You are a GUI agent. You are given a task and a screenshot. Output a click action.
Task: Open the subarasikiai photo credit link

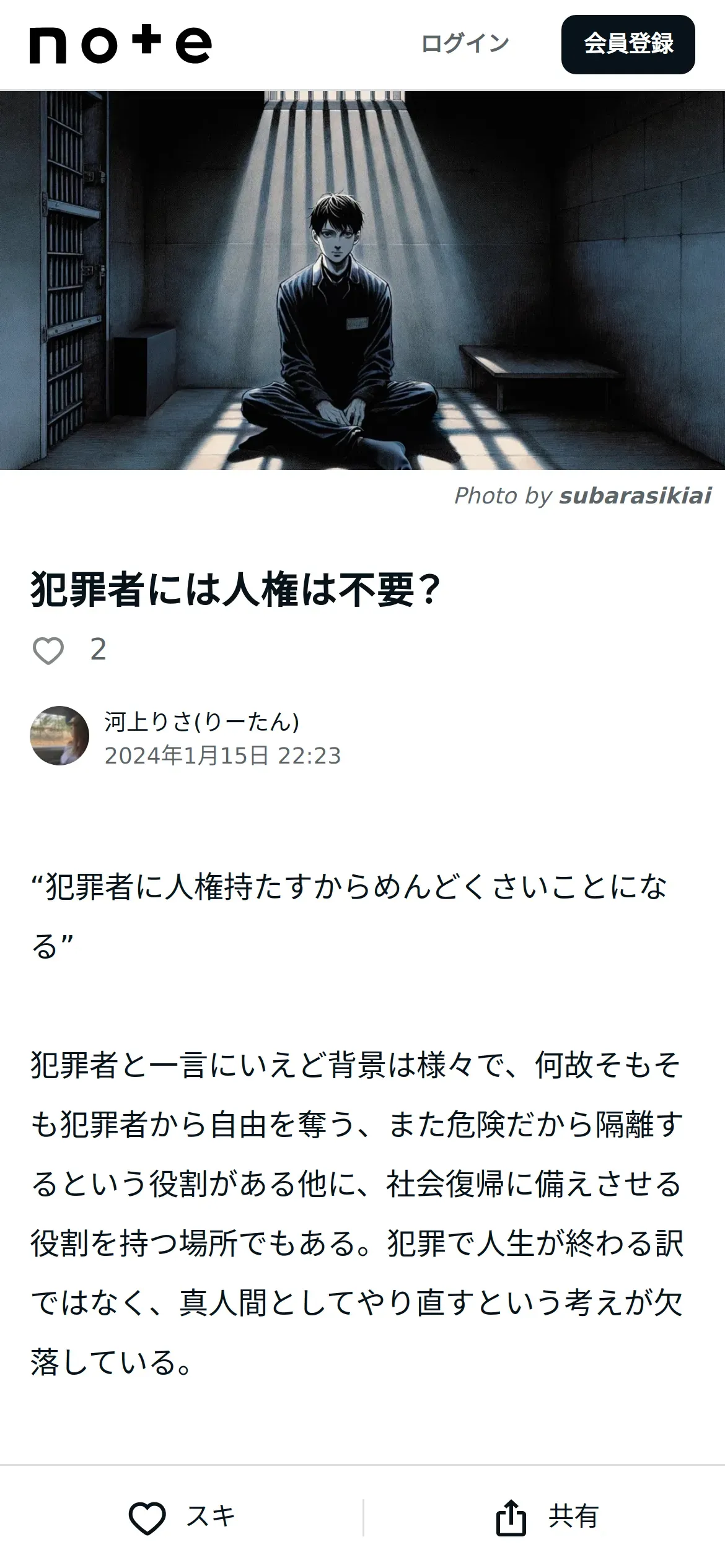[x=635, y=496]
